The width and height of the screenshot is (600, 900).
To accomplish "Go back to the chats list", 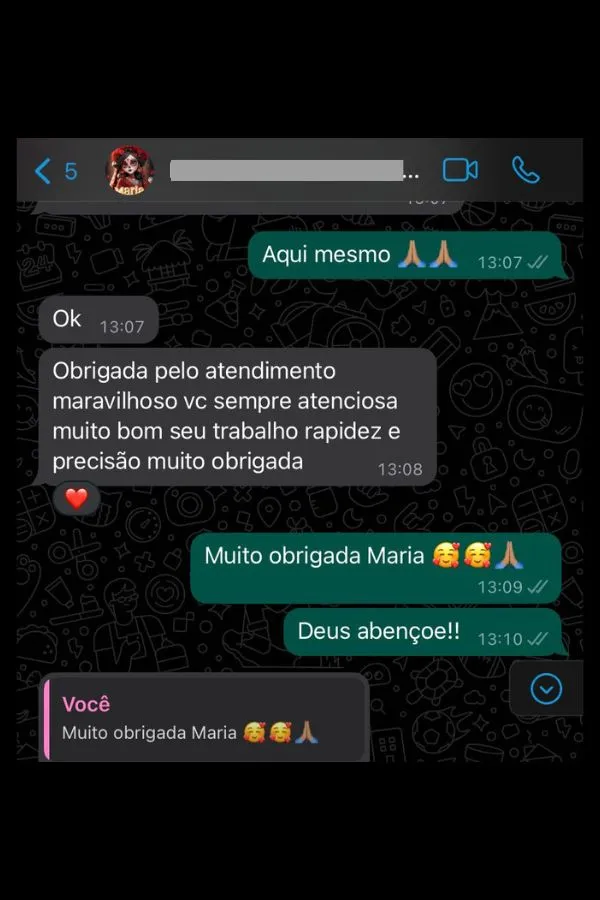I will tap(54, 171).
